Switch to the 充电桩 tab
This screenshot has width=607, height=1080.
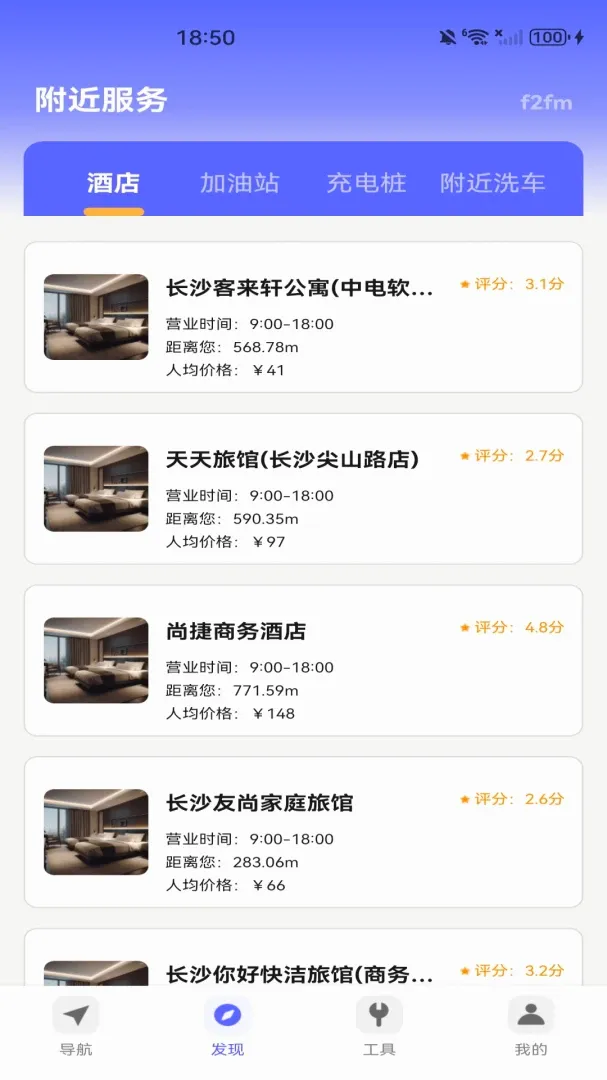click(366, 183)
